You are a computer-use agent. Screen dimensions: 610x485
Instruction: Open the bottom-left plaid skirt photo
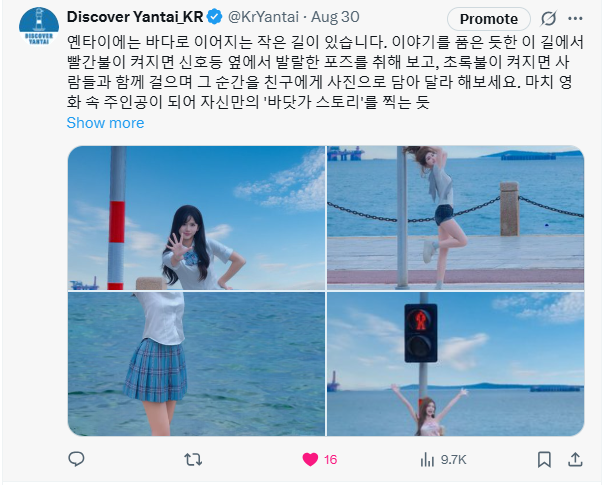(196, 364)
